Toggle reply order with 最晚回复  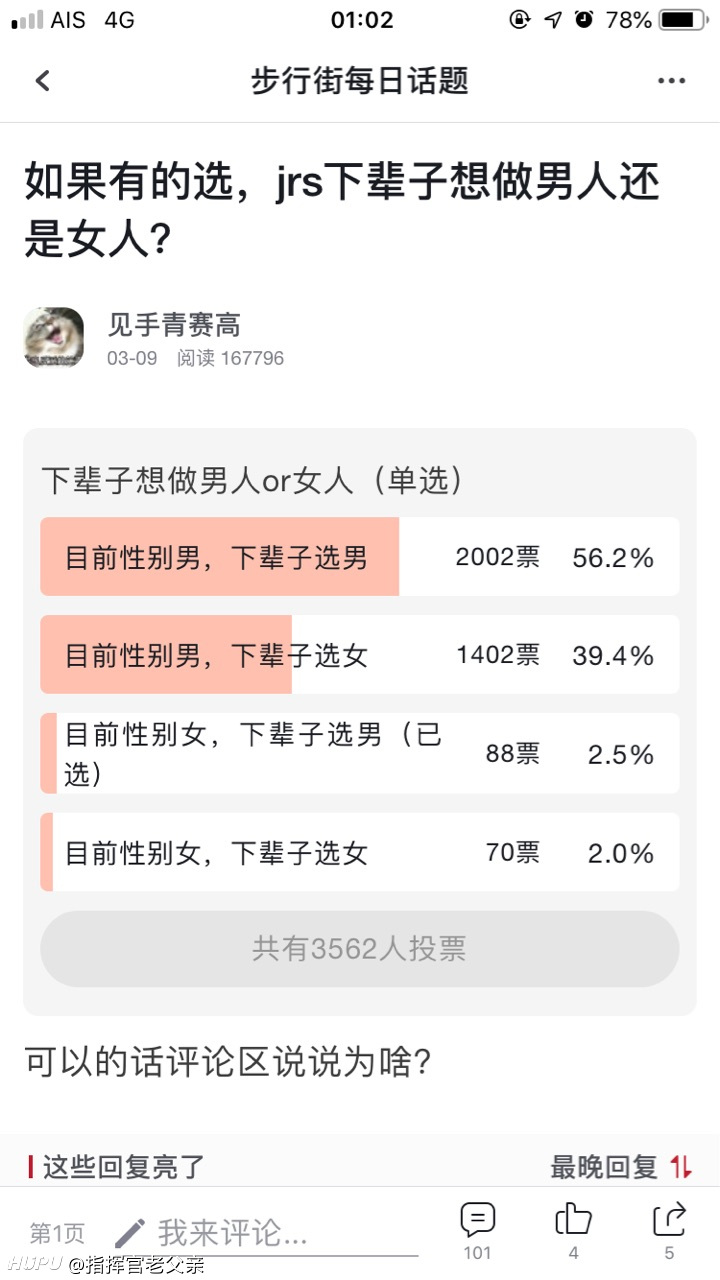pos(621,1166)
